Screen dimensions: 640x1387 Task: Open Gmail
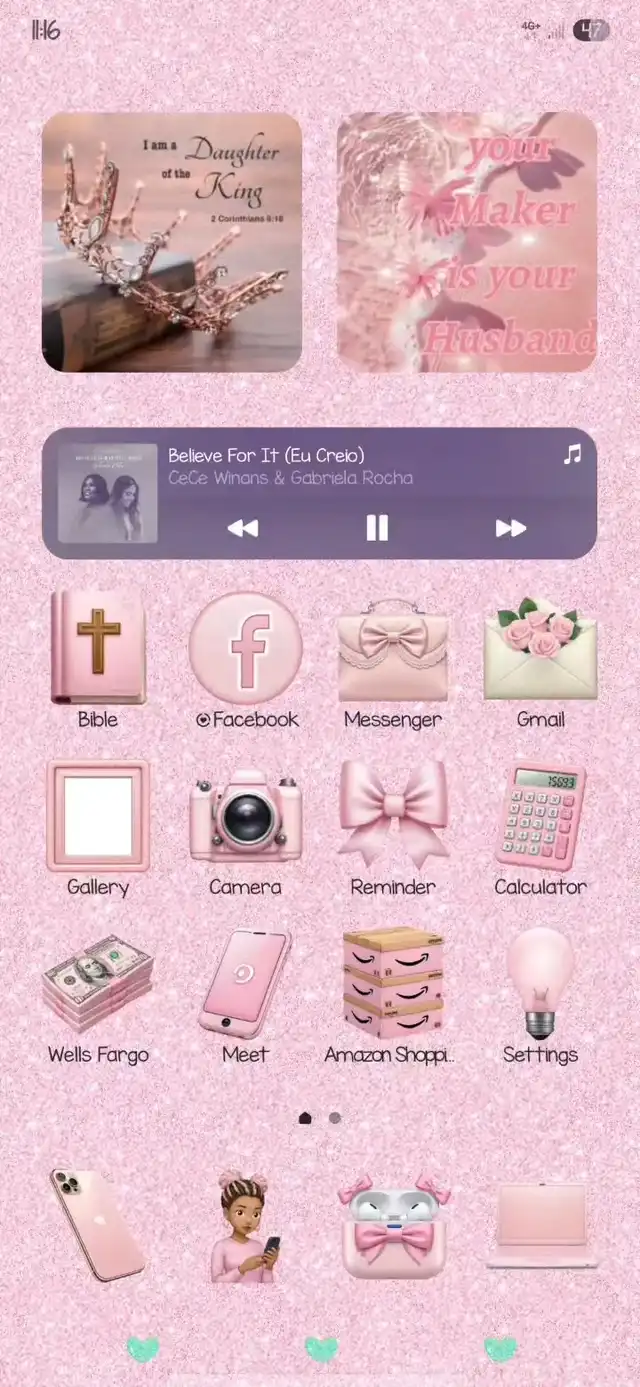click(x=540, y=650)
